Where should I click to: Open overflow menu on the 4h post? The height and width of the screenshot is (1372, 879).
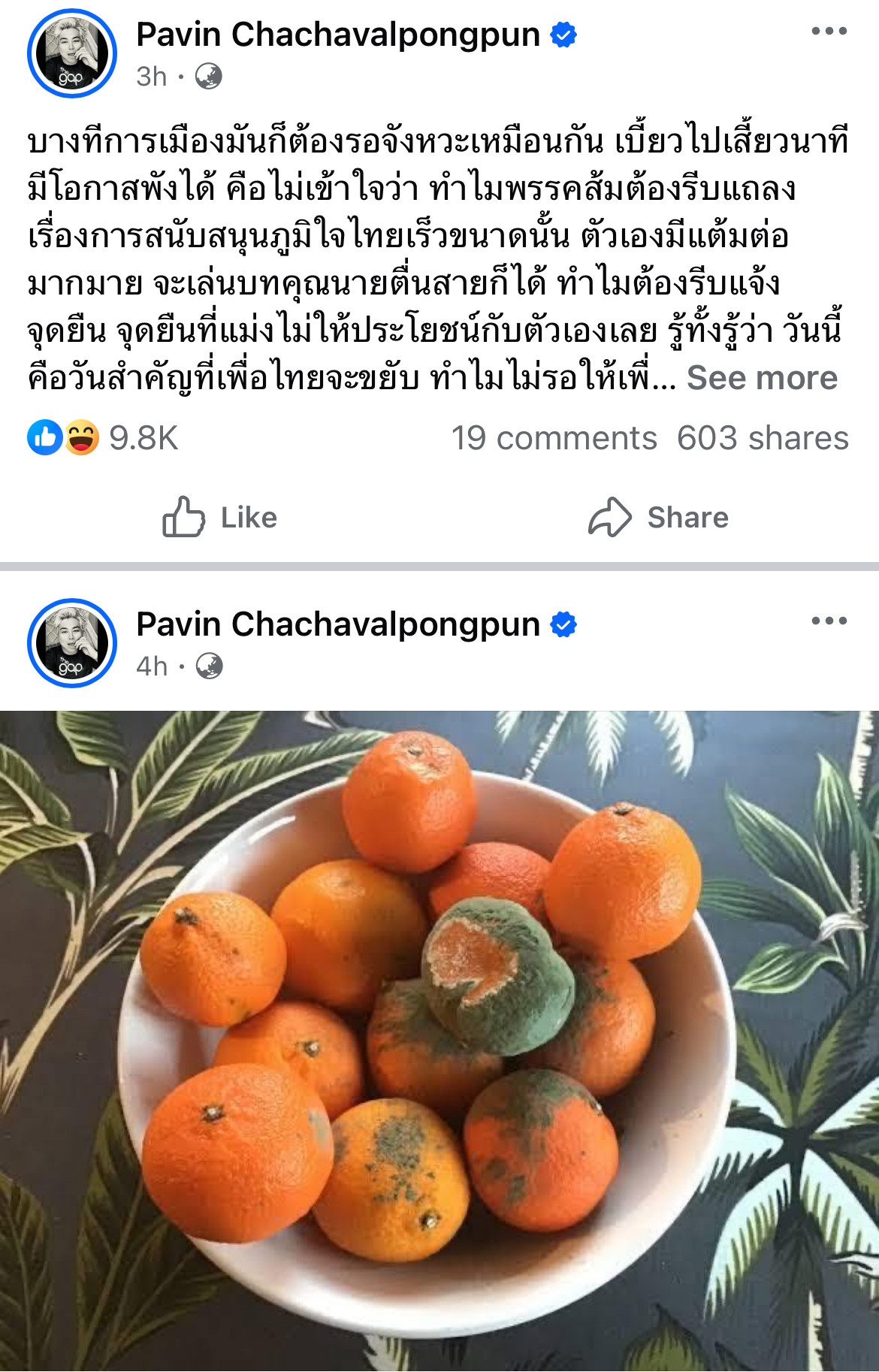pyautogui.click(x=829, y=621)
